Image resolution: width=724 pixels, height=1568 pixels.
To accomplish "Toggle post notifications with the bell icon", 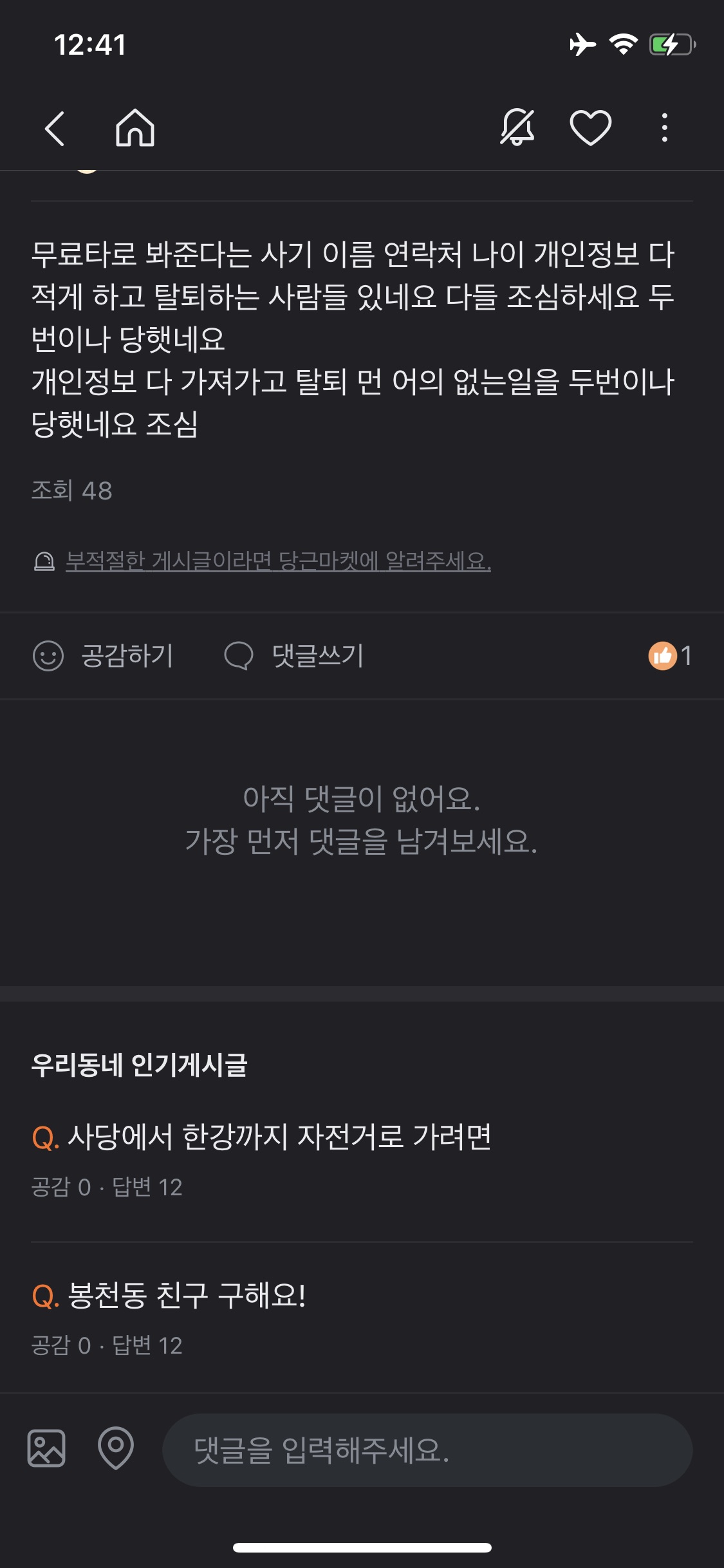I will (517, 127).
